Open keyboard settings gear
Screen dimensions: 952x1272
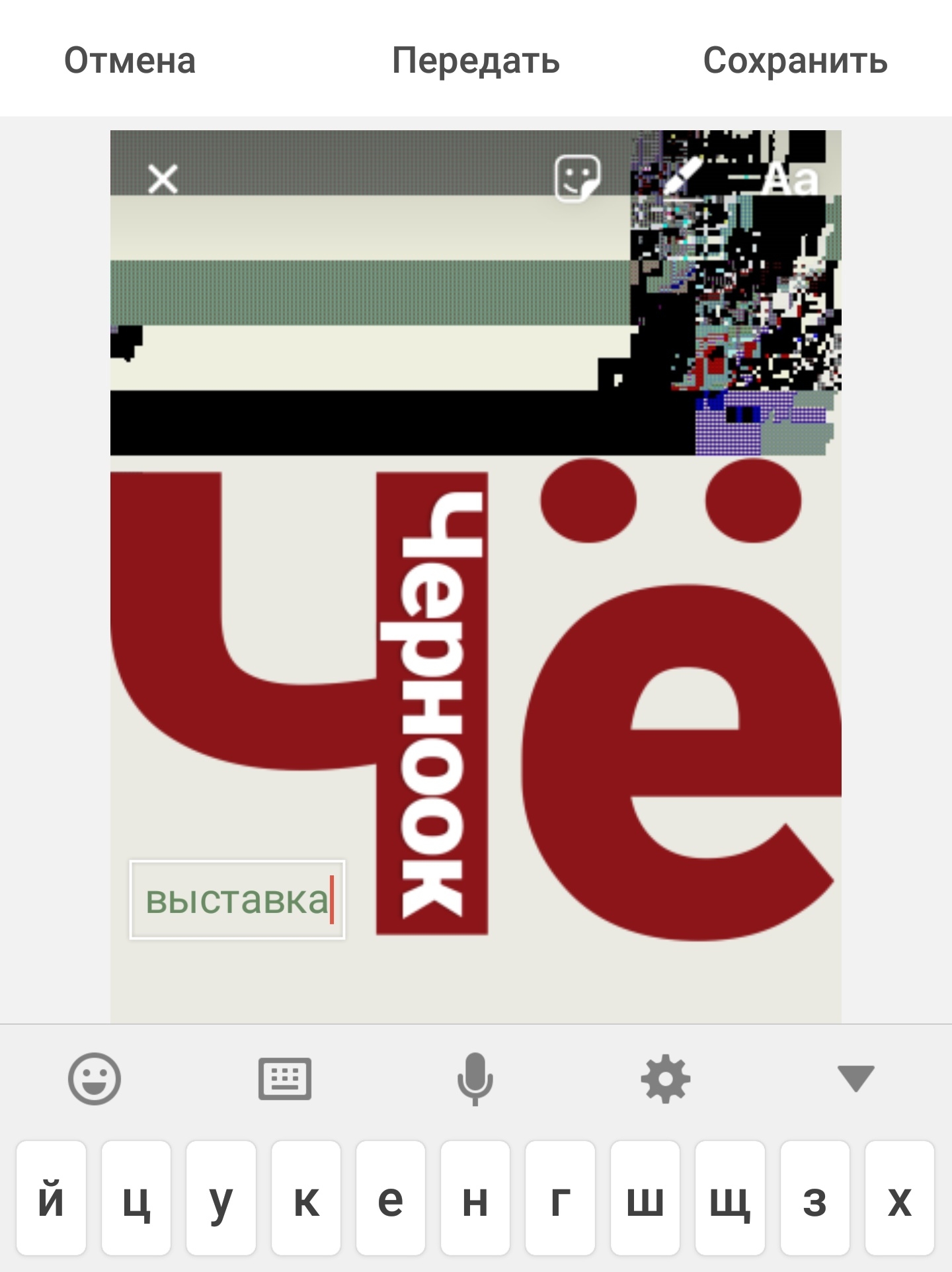665,1079
